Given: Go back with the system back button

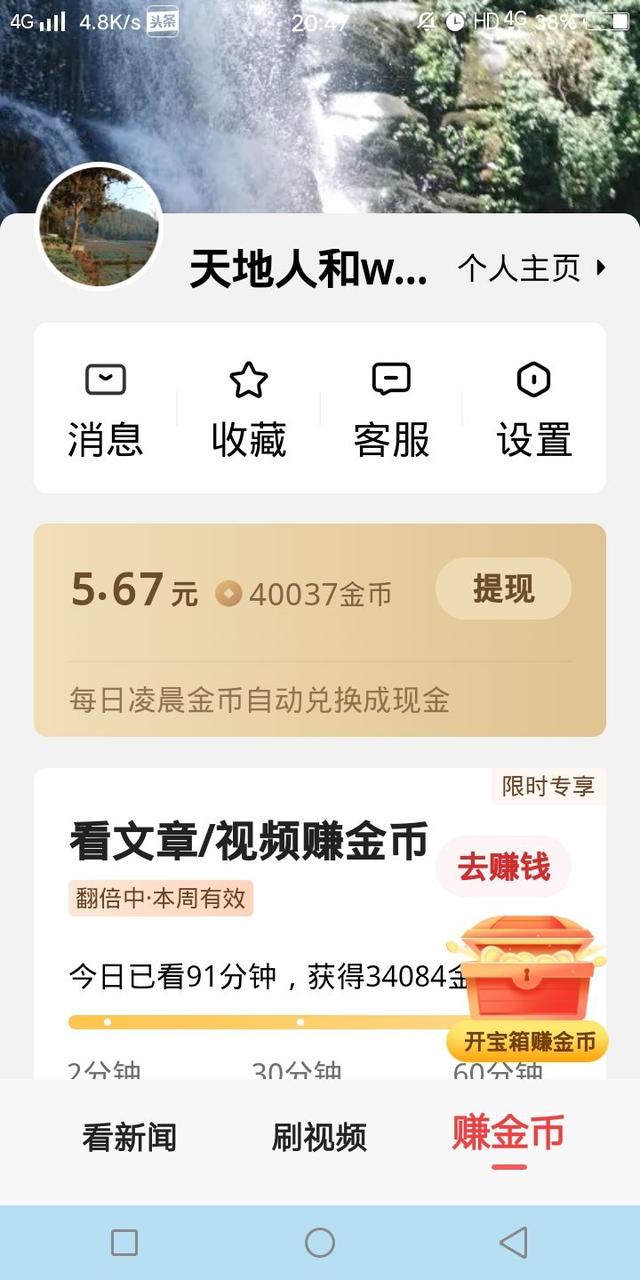Looking at the screenshot, I should [513, 1243].
